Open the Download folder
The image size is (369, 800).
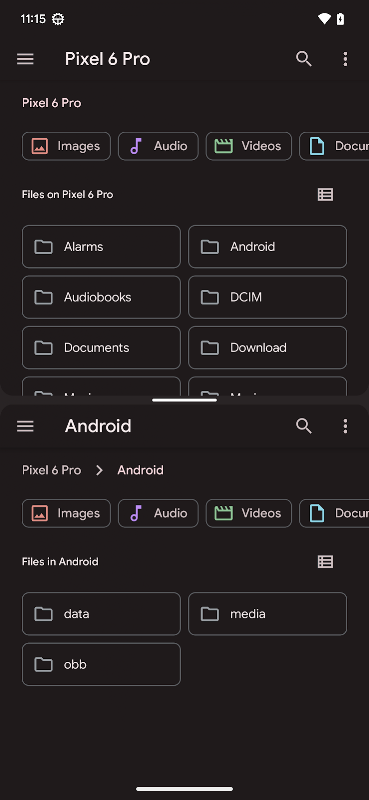[267, 347]
